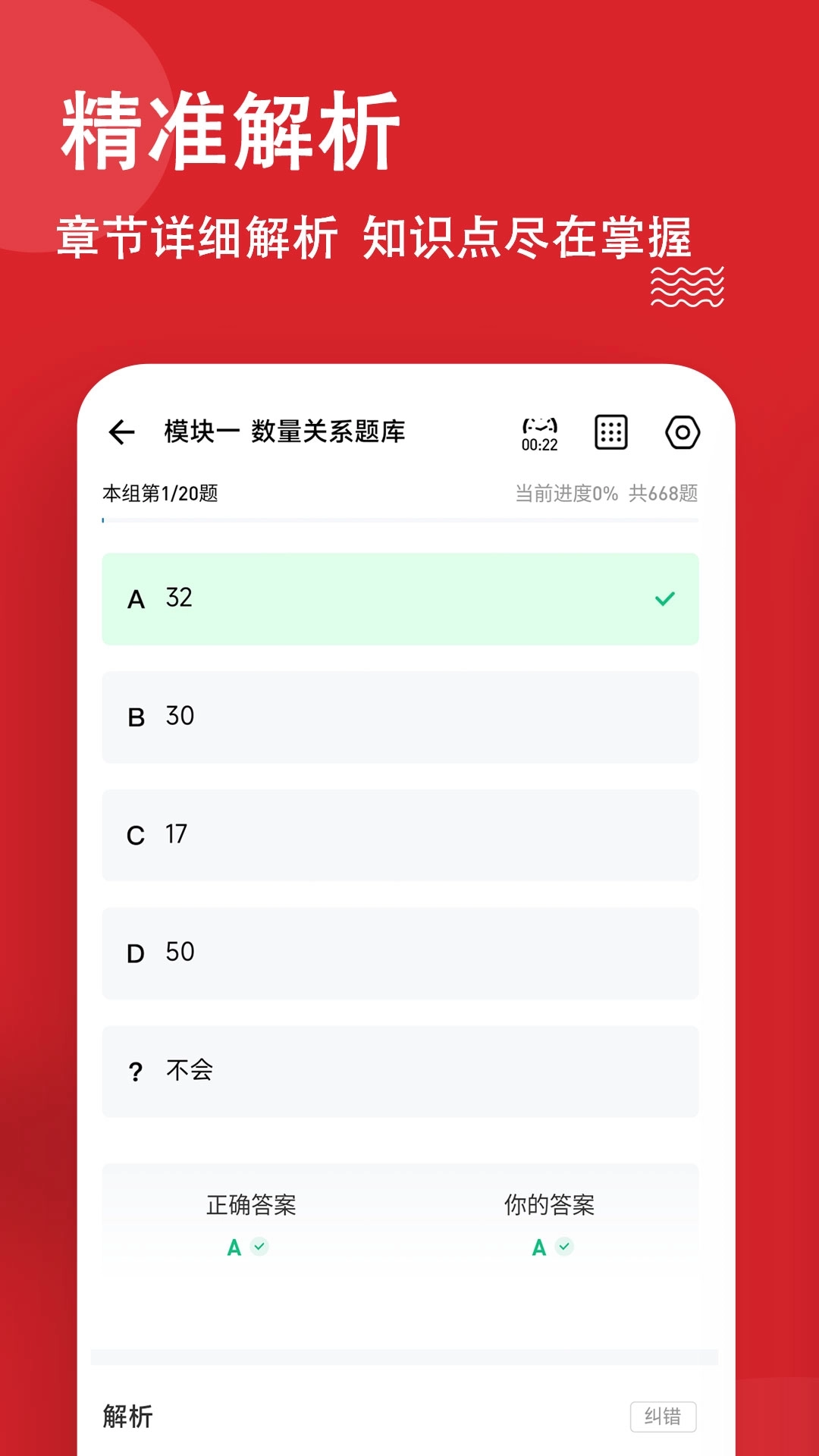
Task: Tap the timer icon showing 00:22
Action: click(538, 432)
